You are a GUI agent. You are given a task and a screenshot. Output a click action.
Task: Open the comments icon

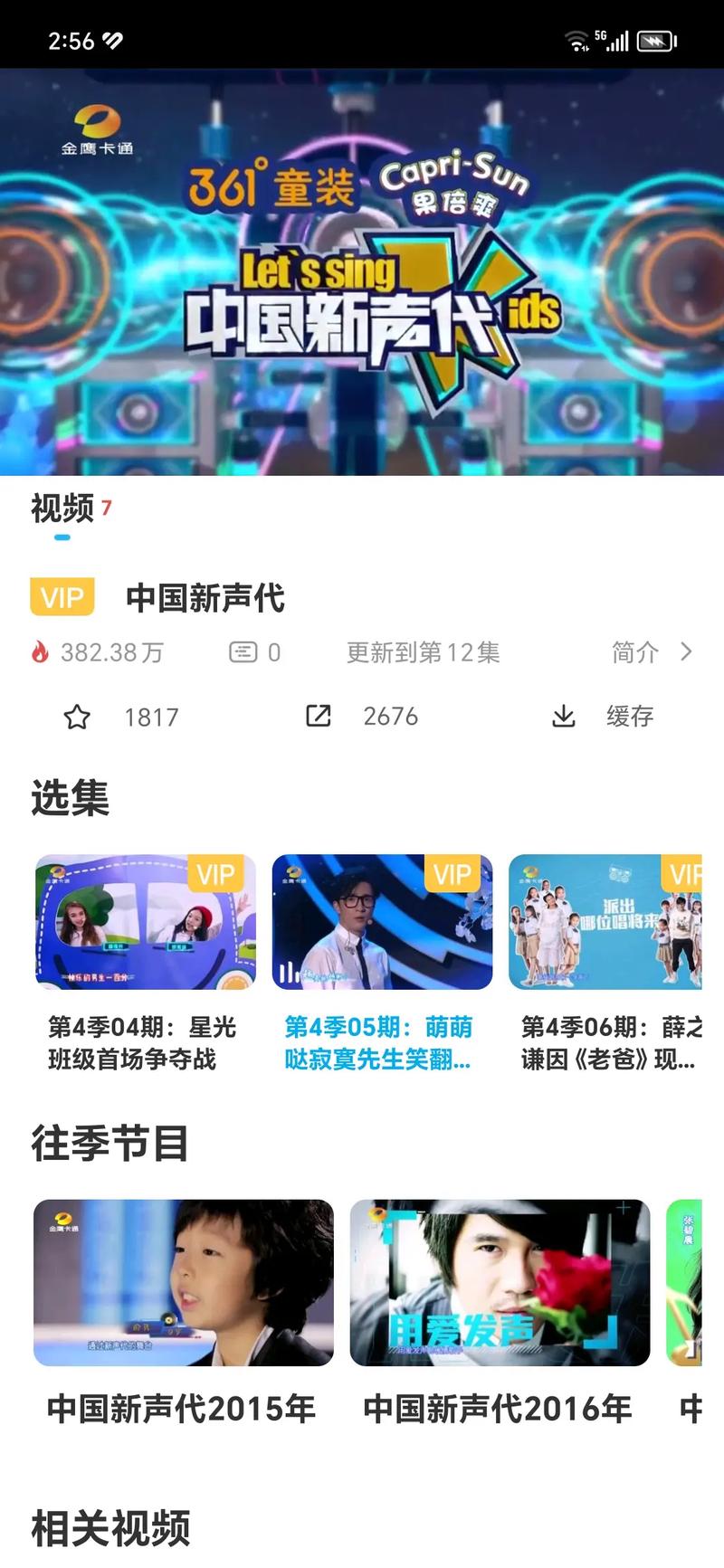click(x=243, y=652)
